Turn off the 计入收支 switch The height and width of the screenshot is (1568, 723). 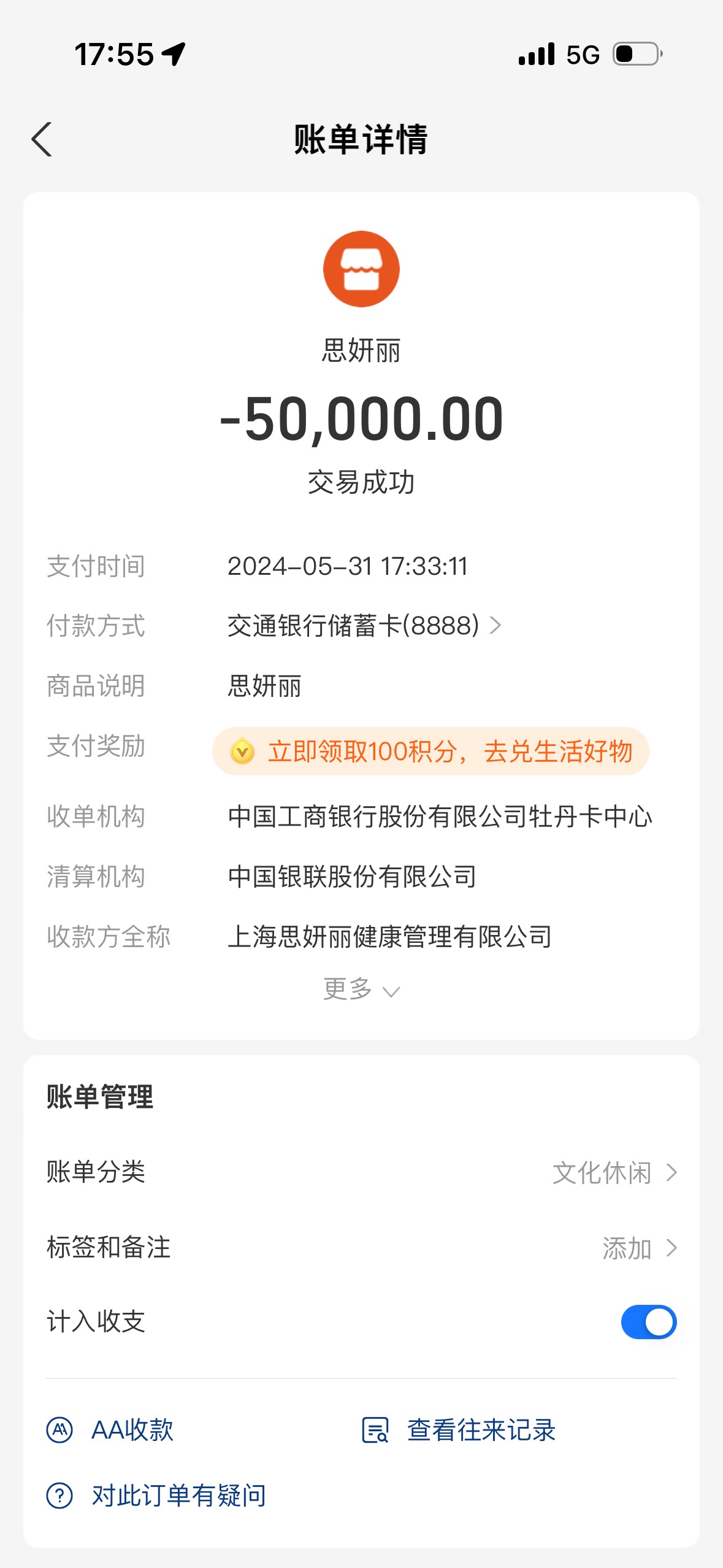[x=648, y=1322]
